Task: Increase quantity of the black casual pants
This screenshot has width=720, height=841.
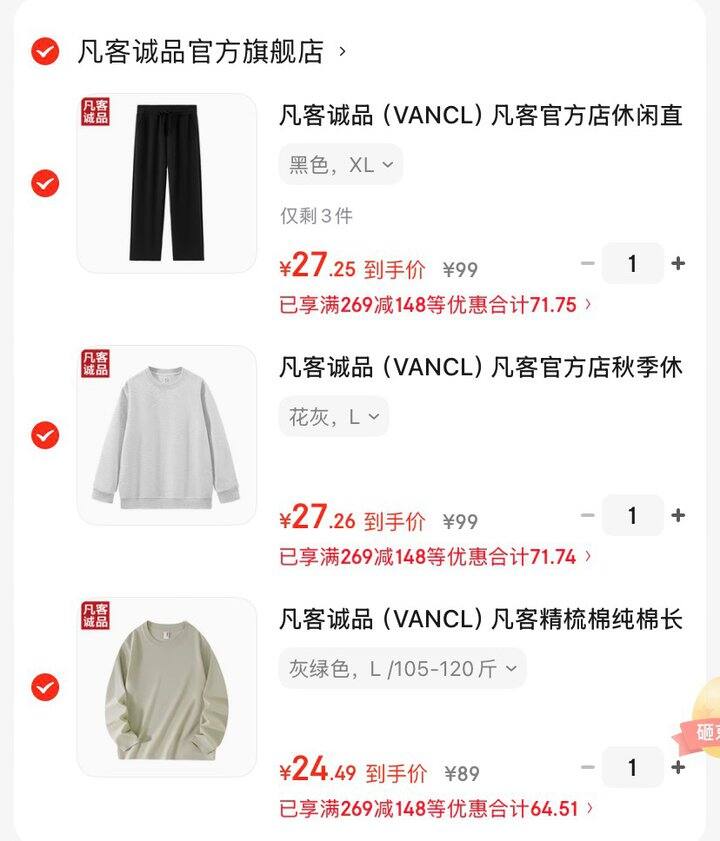Action: (x=679, y=263)
